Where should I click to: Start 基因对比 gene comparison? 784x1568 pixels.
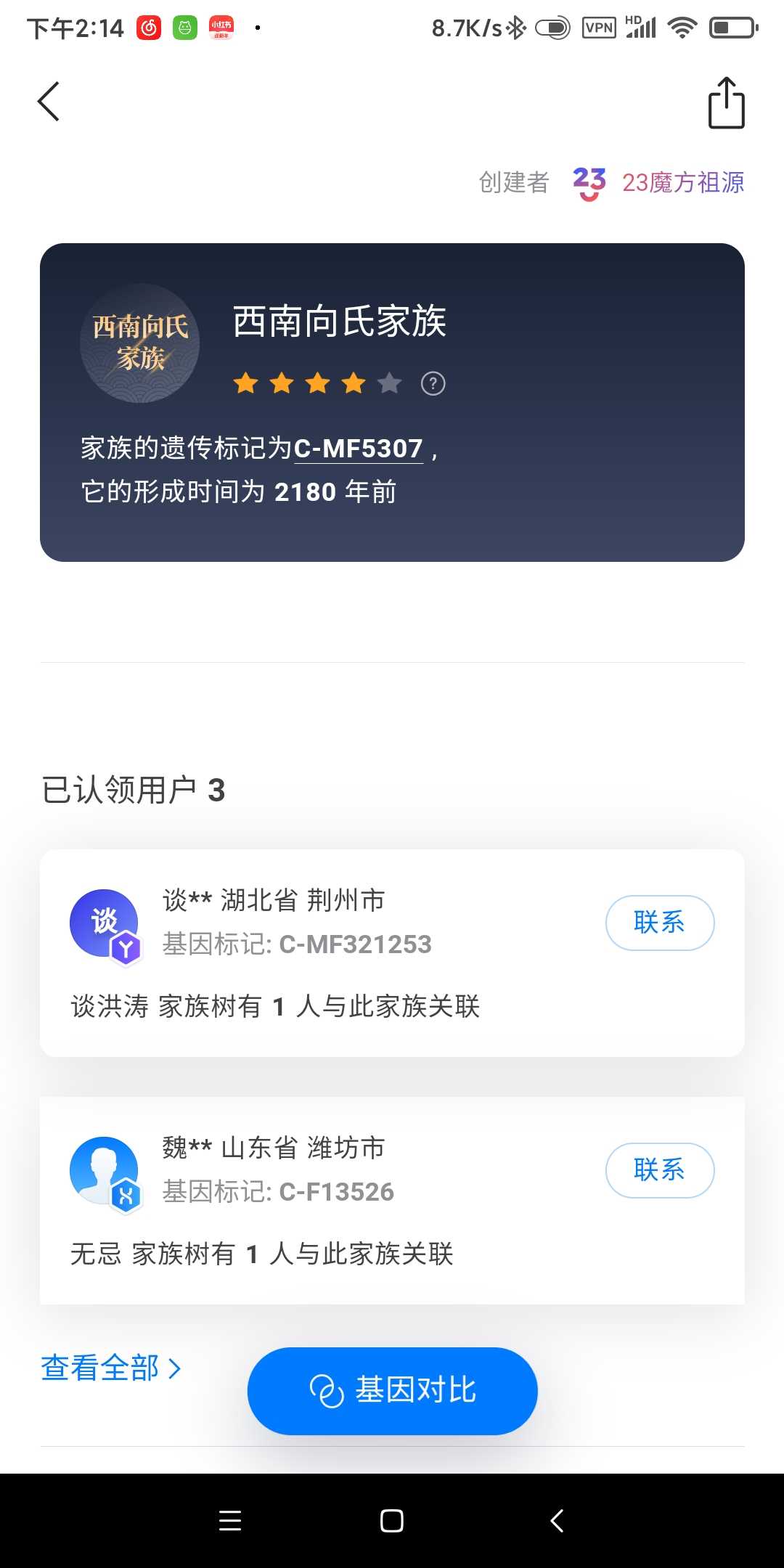[x=392, y=1391]
